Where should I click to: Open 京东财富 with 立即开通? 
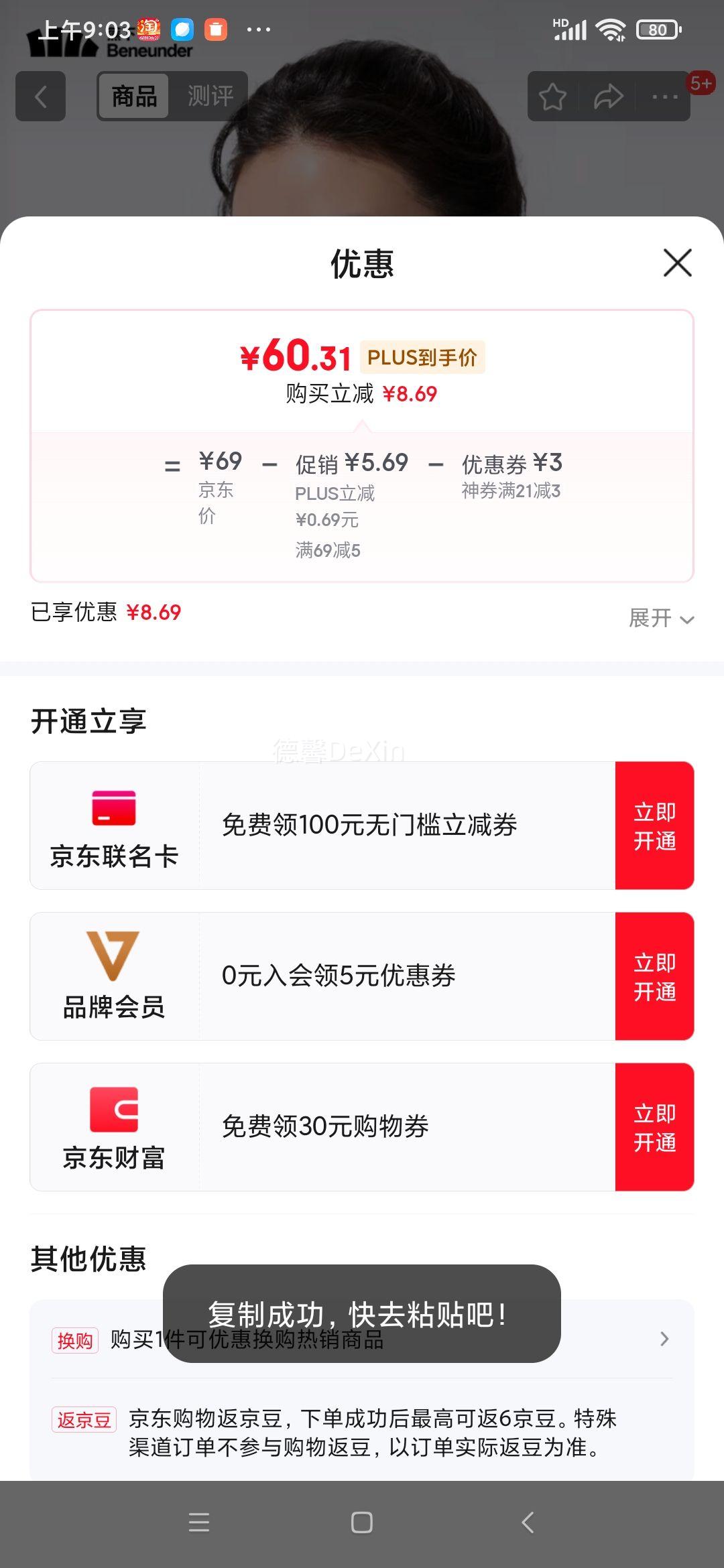click(654, 1127)
